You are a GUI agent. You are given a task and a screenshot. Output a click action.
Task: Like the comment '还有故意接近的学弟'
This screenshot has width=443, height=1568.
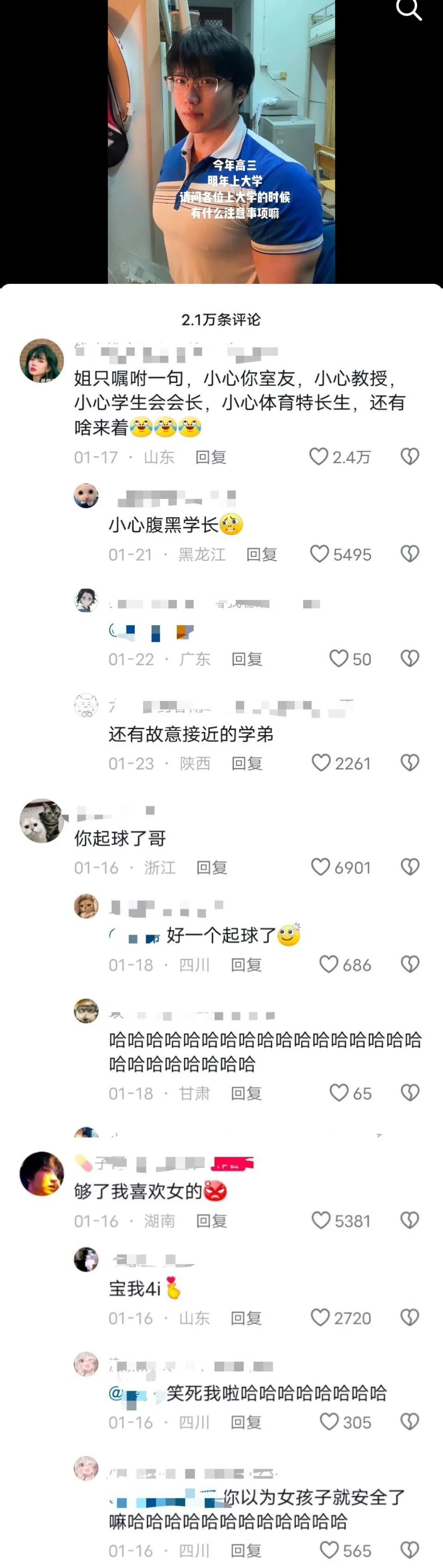pyautogui.click(x=321, y=763)
